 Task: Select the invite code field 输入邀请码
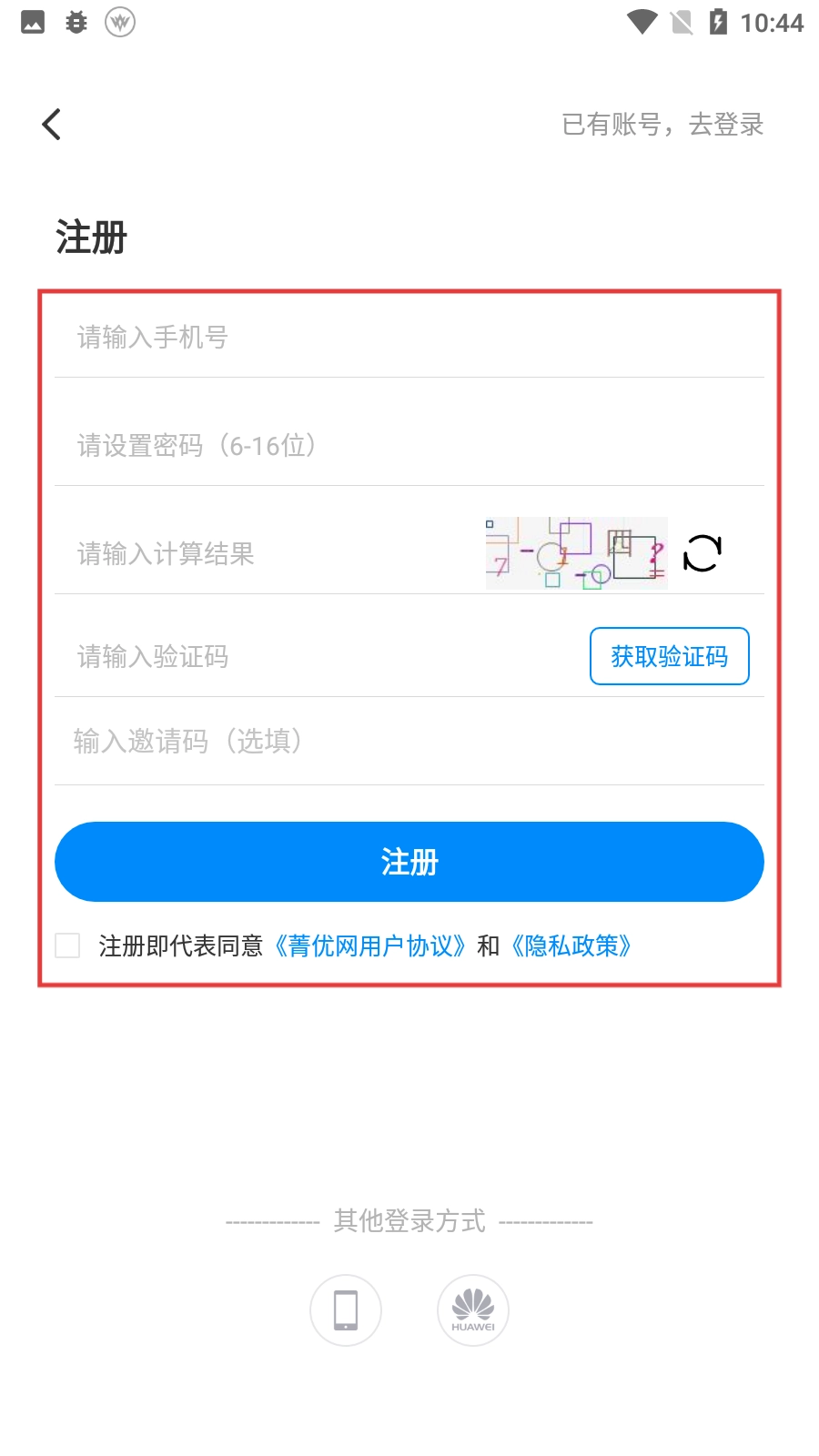[x=409, y=742]
